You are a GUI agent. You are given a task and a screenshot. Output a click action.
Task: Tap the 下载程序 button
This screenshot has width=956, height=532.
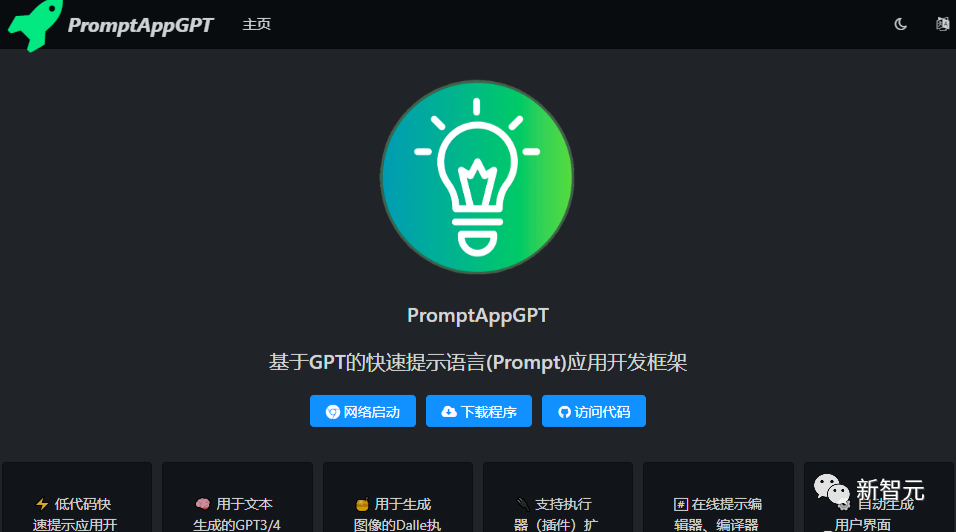click(478, 411)
